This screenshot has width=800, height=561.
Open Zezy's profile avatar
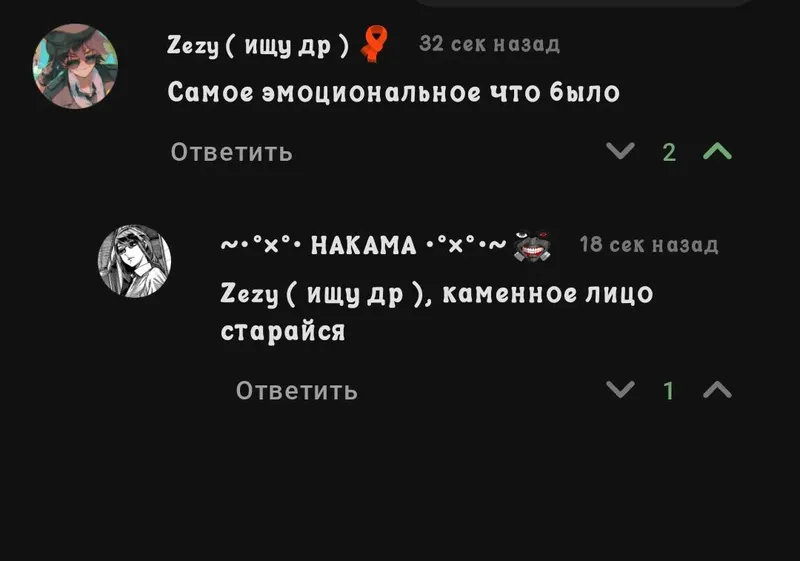pyautogui.click(x=76, y=66)
